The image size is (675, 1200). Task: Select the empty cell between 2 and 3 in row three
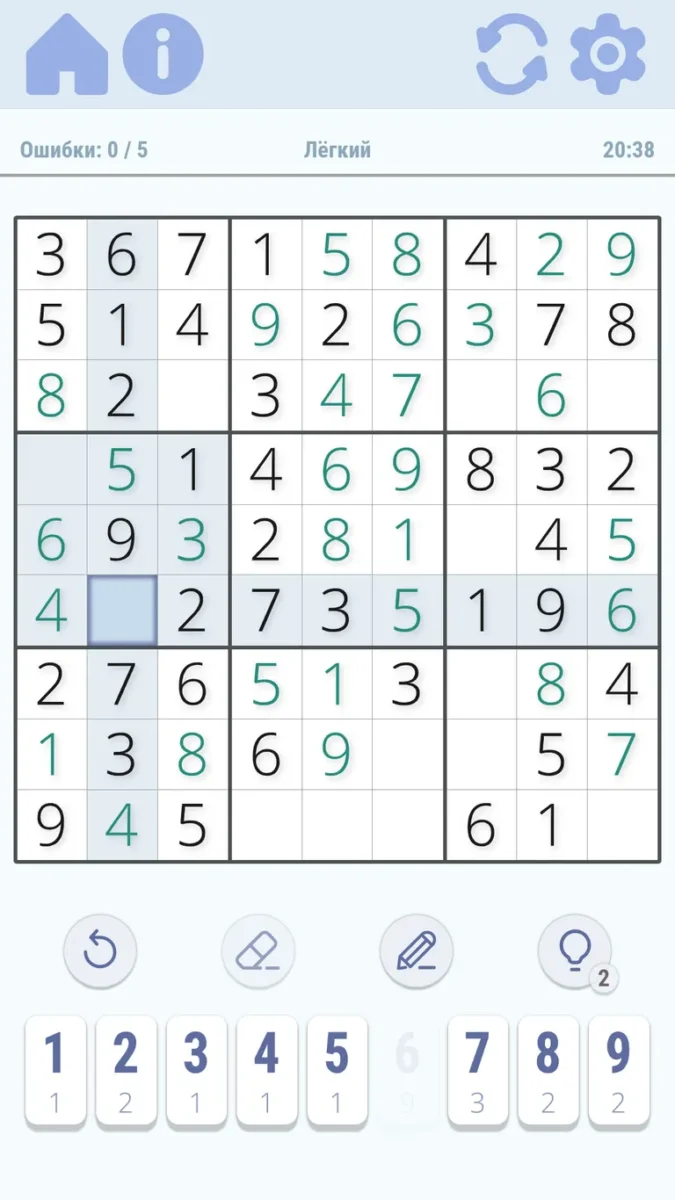(x=193, y=397)
